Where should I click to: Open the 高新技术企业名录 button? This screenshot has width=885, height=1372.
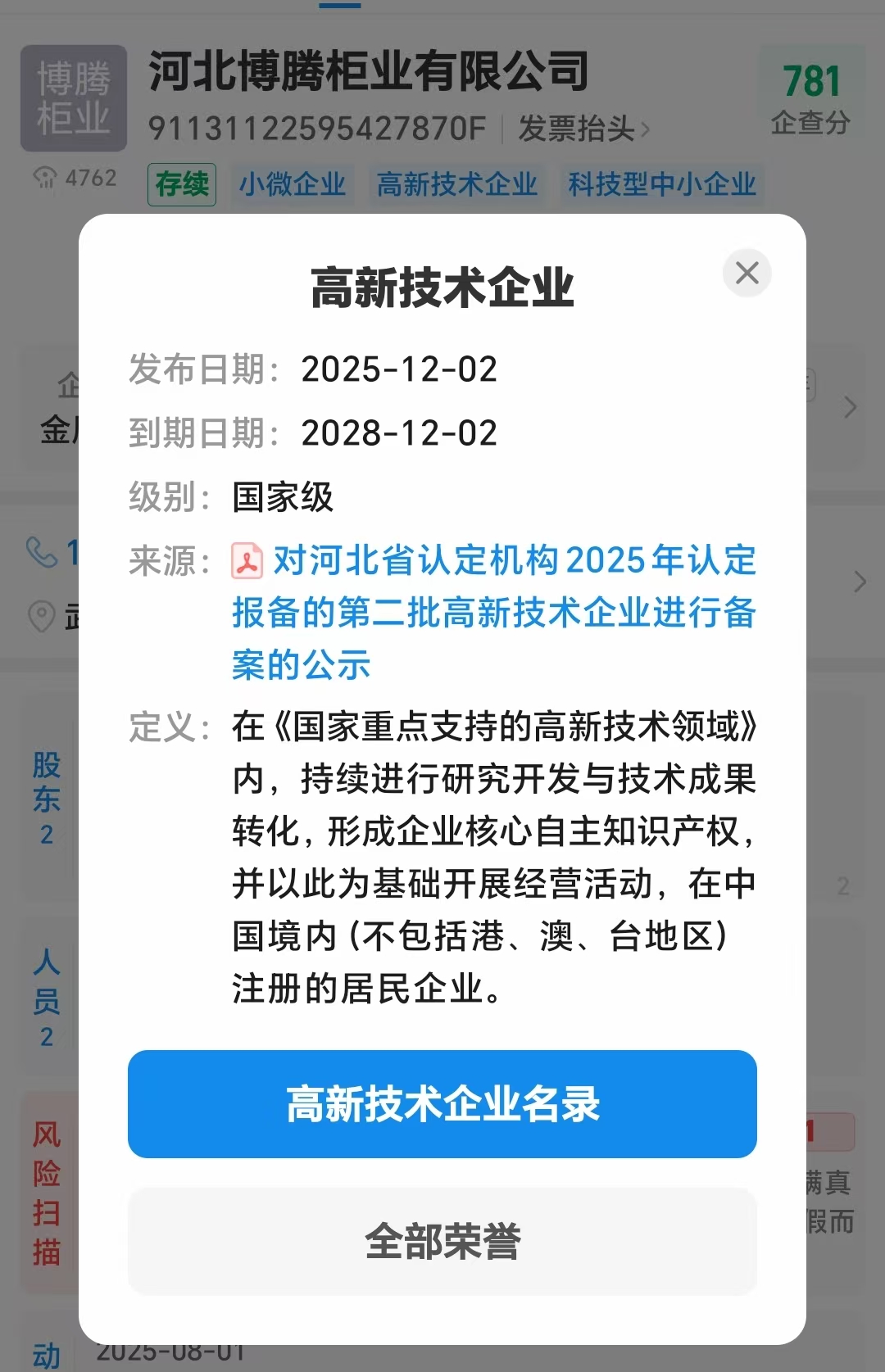[442, 1104]
